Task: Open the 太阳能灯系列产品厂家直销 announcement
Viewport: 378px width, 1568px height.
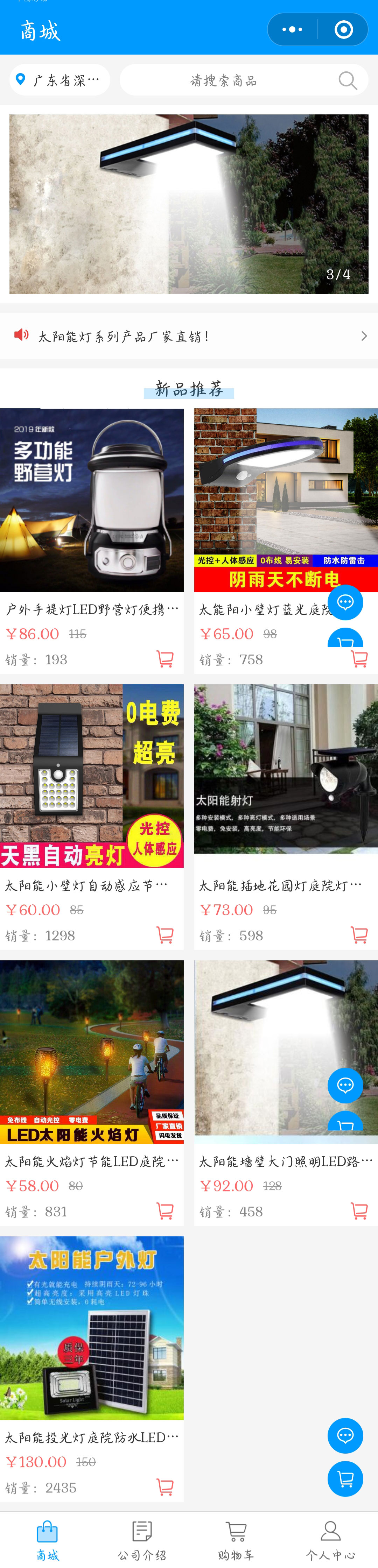Action: (189, 336)
